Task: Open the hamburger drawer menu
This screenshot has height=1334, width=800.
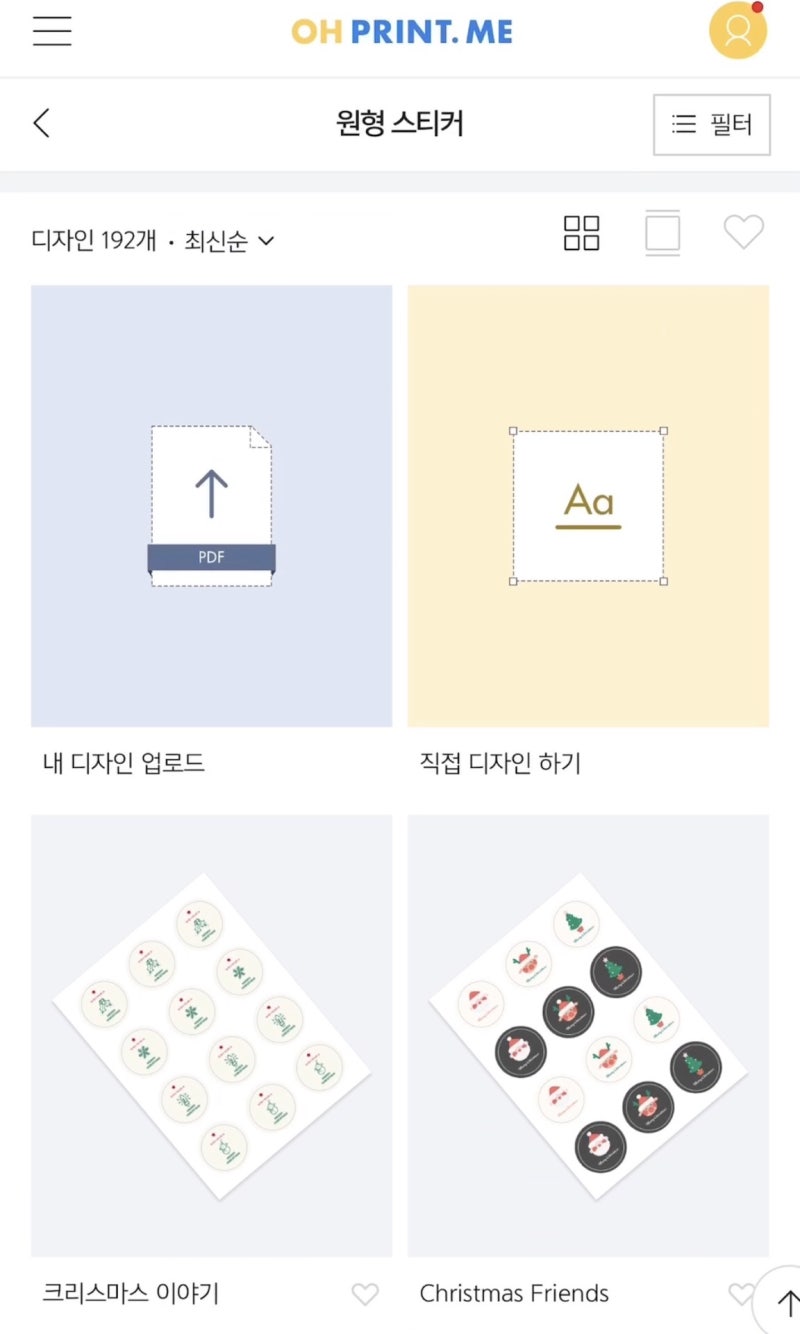Action: [52, 31]
